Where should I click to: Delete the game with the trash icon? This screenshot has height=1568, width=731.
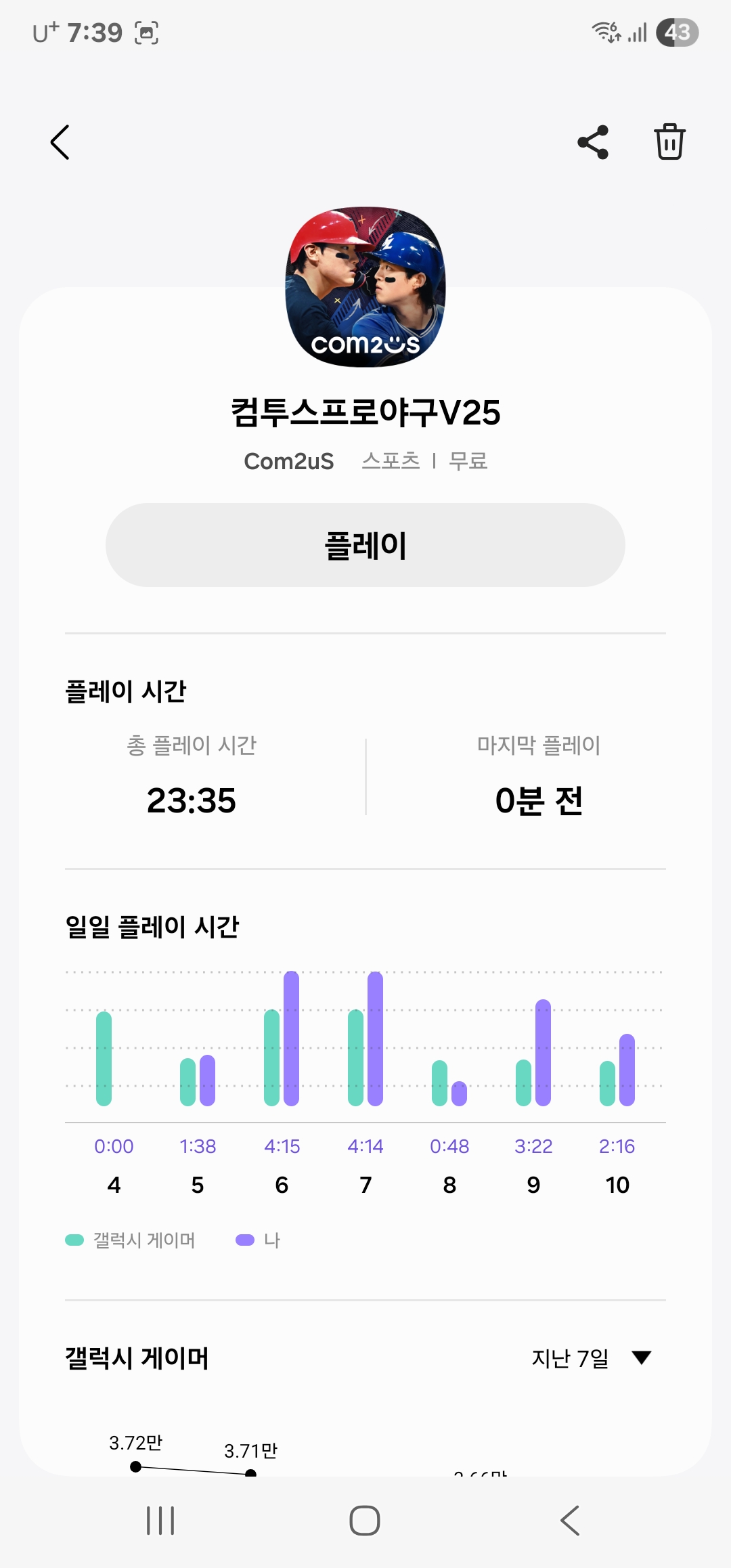point(669,142)
